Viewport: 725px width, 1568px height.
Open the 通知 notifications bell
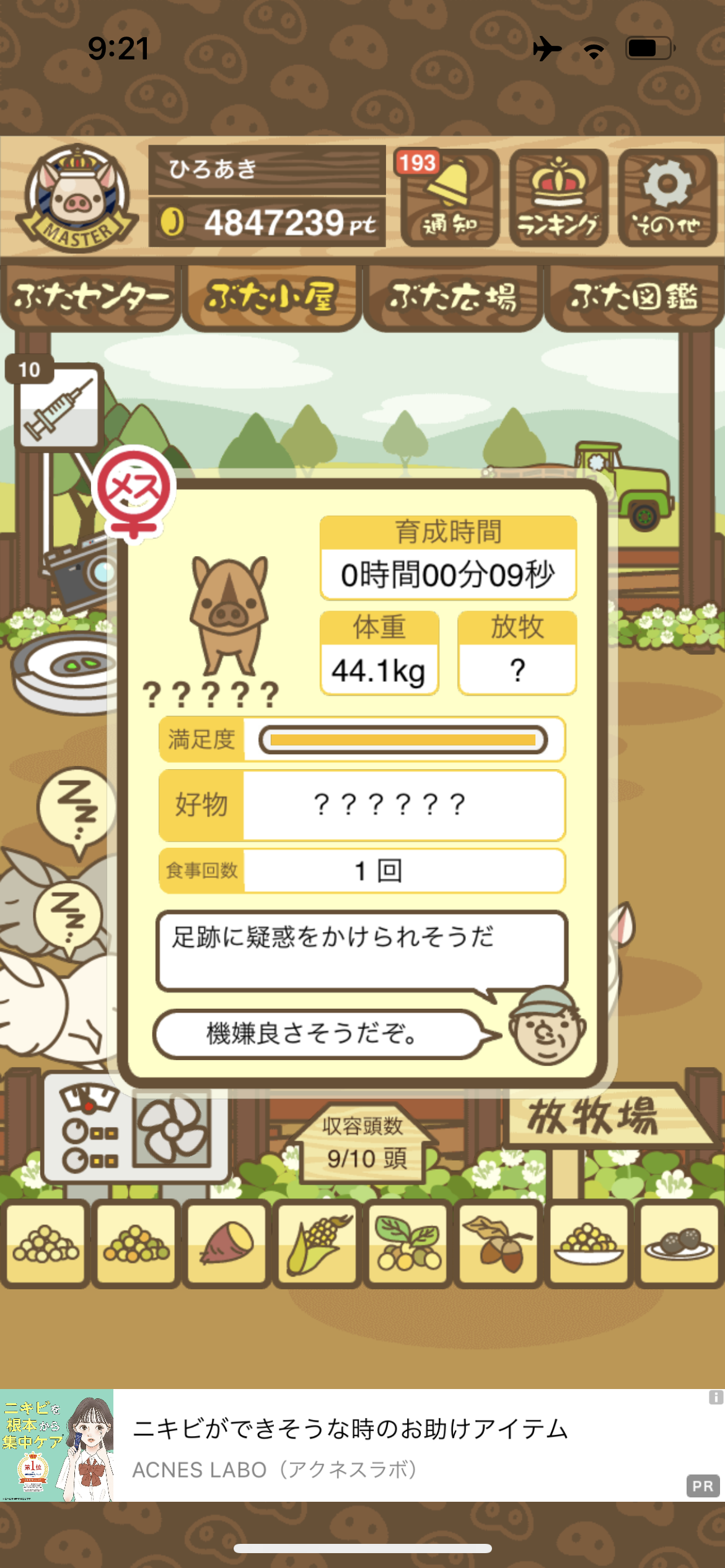pyautogui.click(x=450, y=198)
